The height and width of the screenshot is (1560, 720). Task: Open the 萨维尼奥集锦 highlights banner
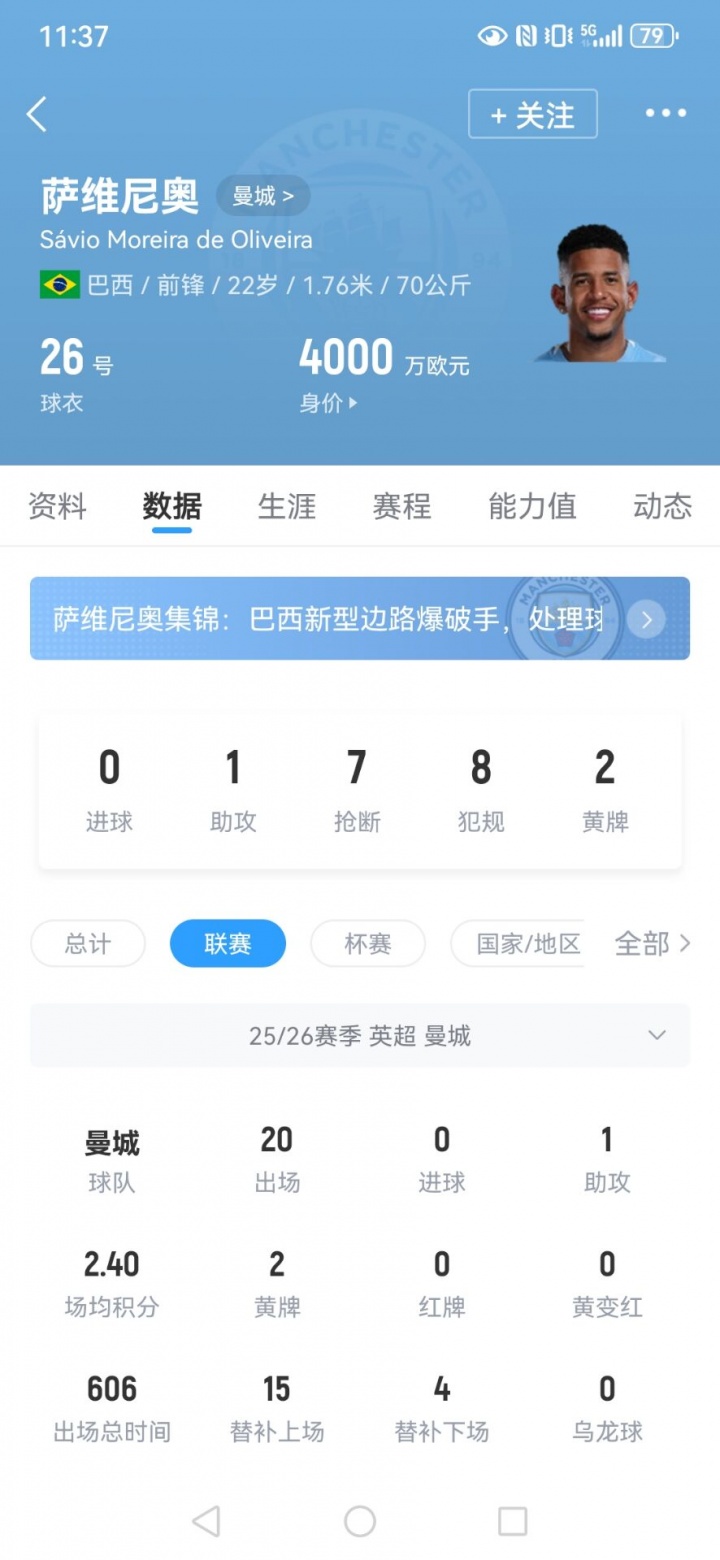tap(360, 619)
